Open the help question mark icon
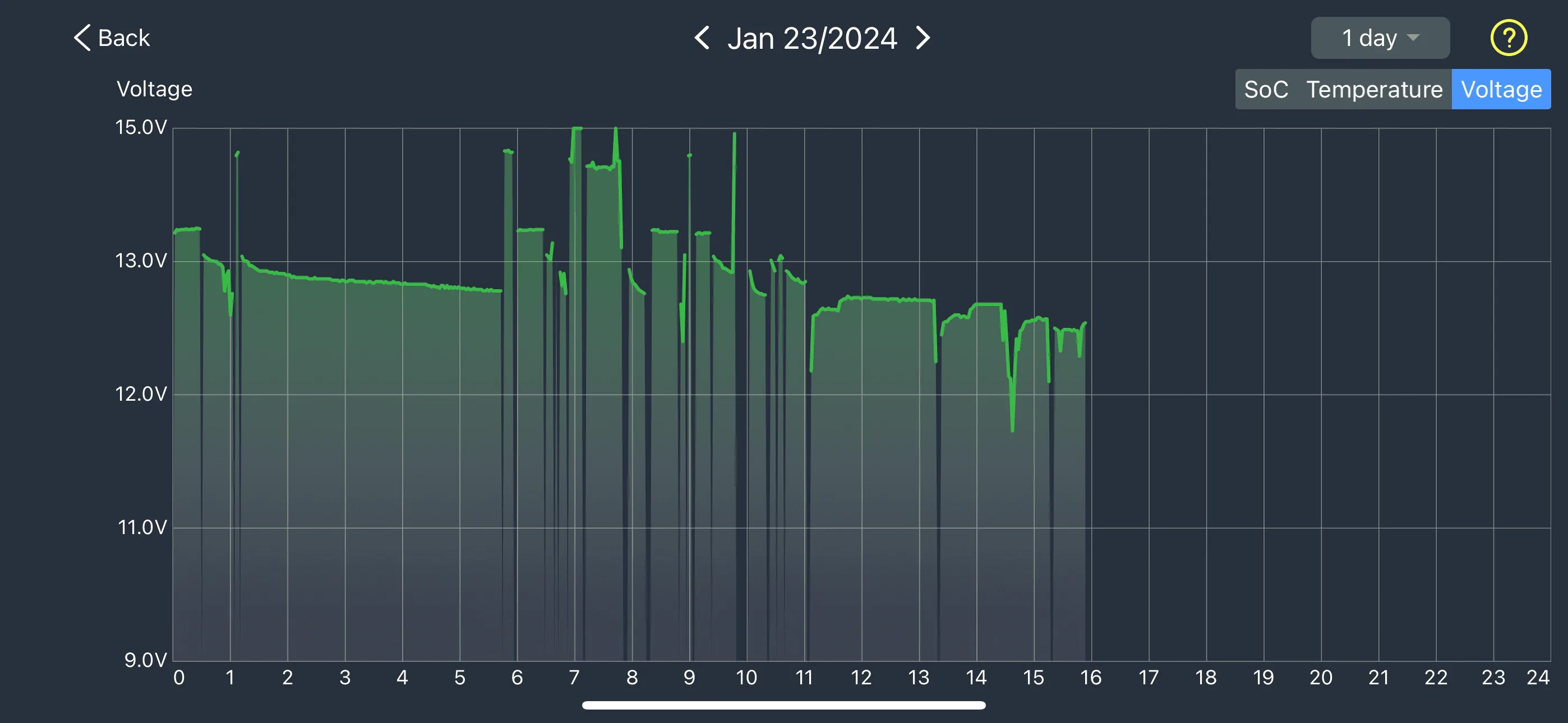The image size is (1568, 723). click(1508, 38)
